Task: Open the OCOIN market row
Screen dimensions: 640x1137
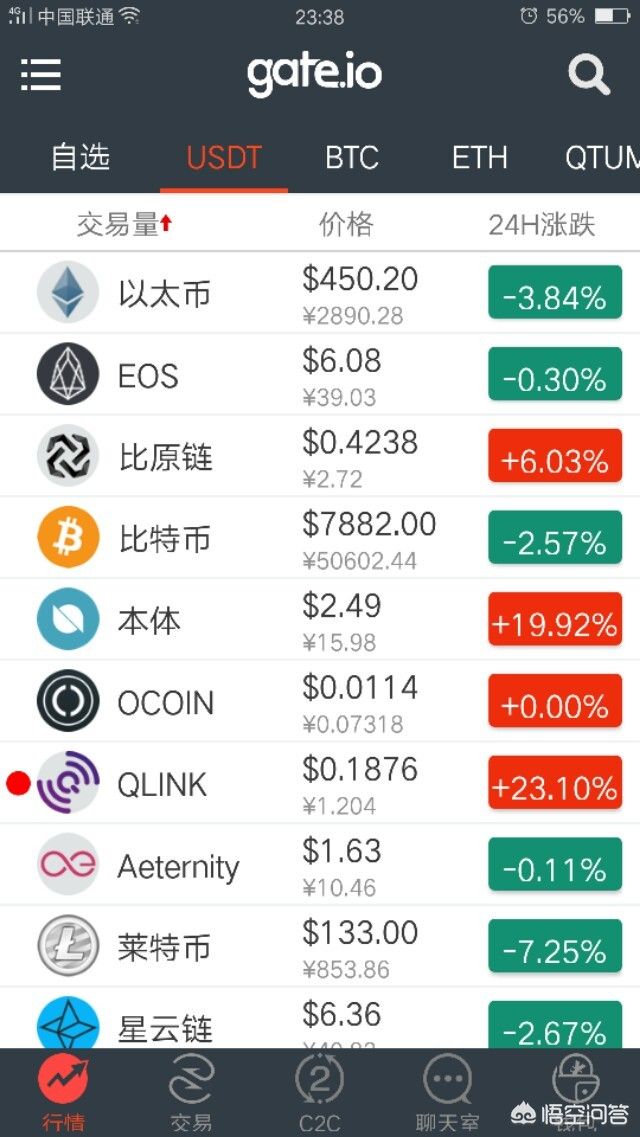Action: point(320,701)
